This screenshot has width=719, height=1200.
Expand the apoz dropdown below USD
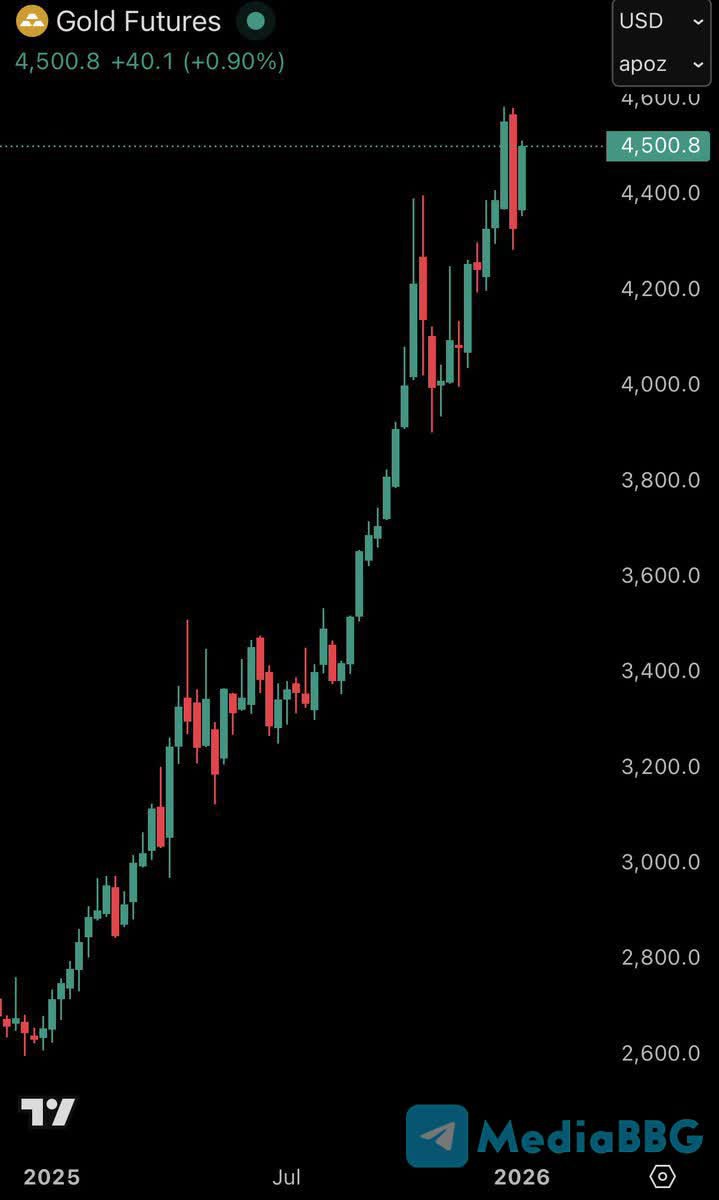(661, 65)
